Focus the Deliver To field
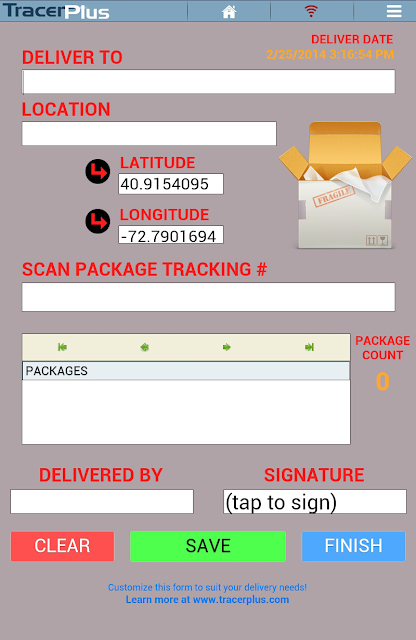416x640 pixels. tap(208, 82)
